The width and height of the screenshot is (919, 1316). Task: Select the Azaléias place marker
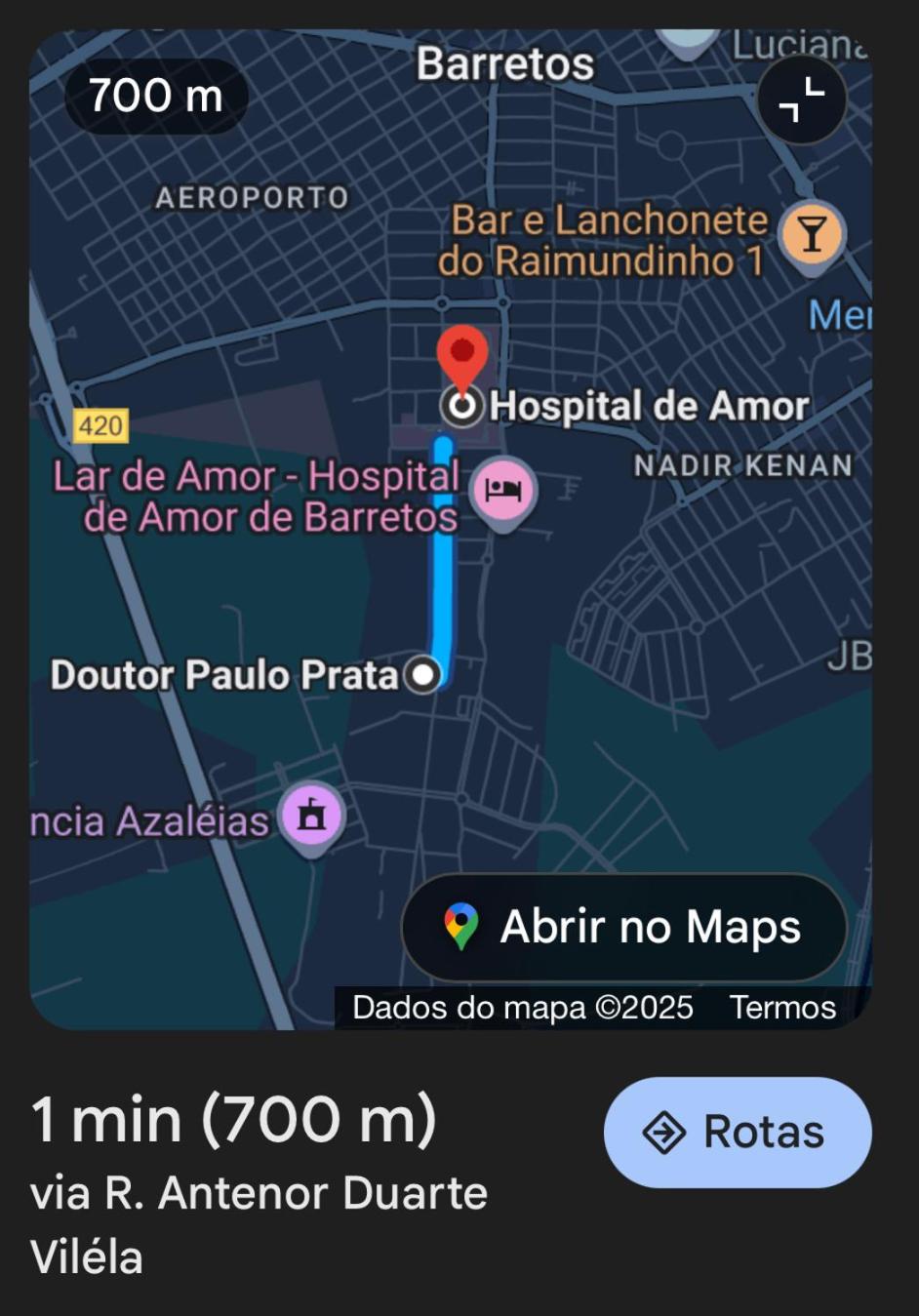[x=311, y=815]
